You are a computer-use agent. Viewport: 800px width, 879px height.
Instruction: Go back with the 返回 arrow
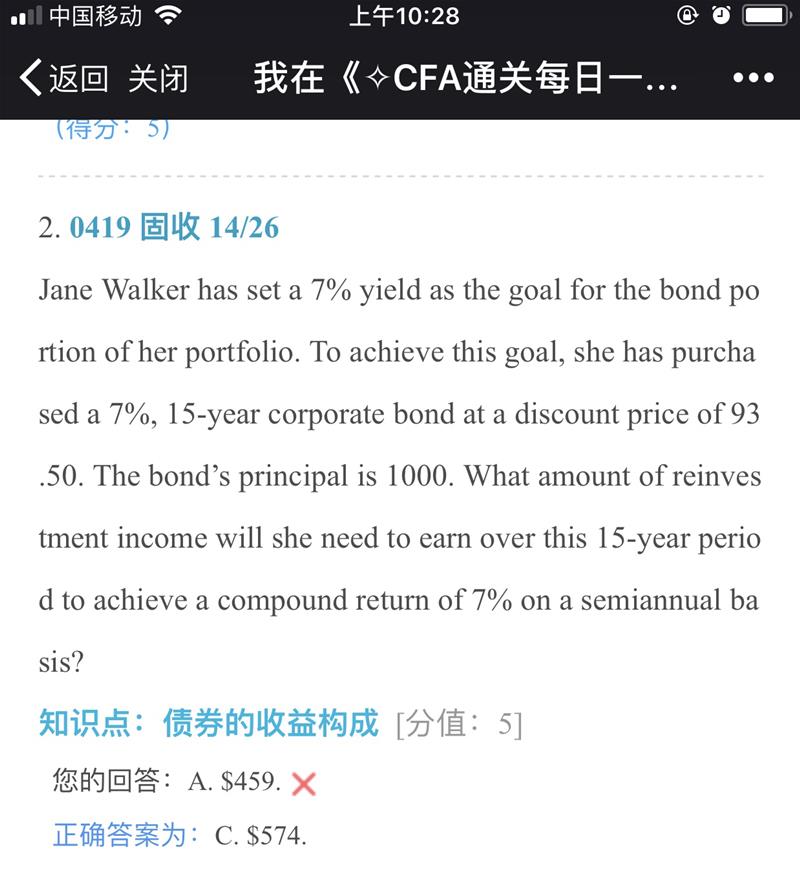[x=62, y=78]
